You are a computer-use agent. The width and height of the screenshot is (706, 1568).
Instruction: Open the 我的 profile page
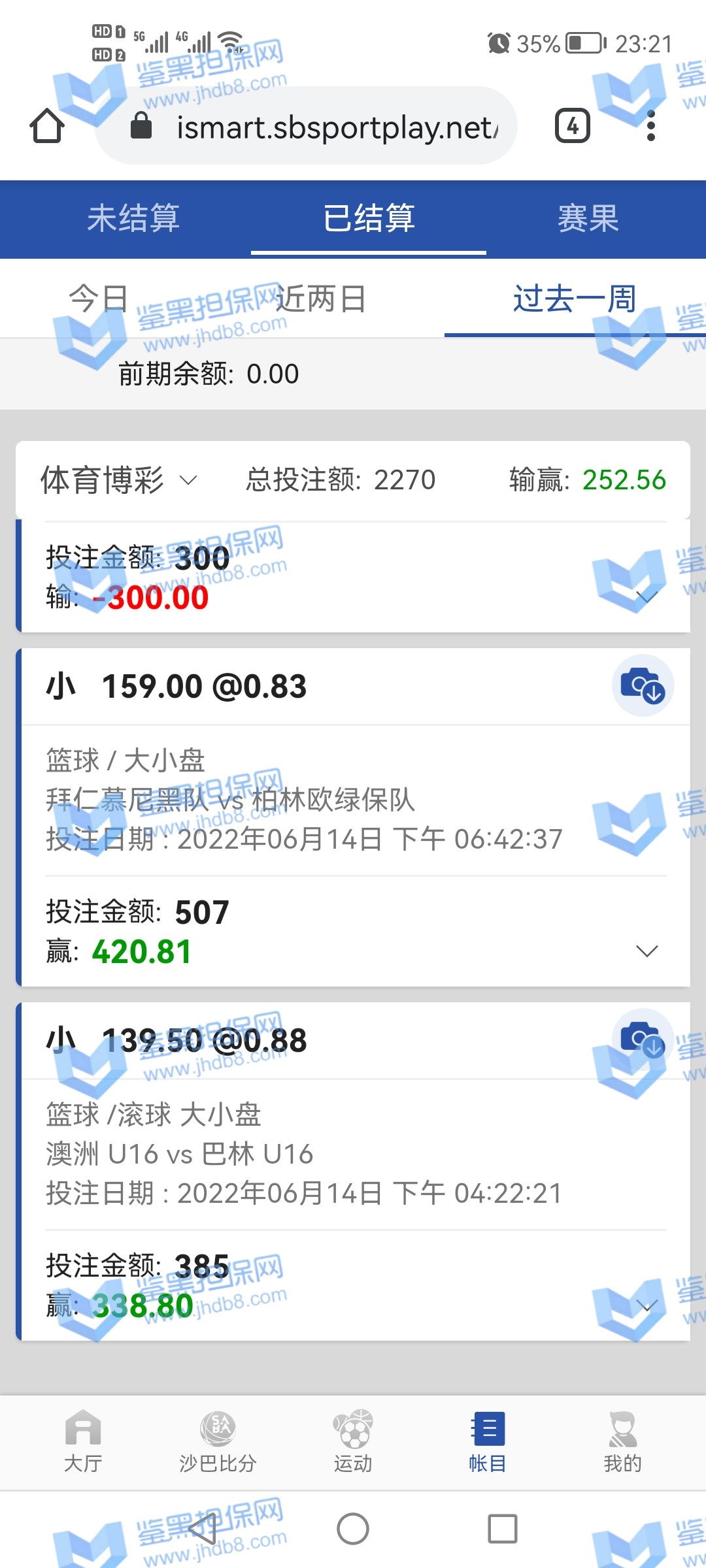tap(622, 1441)
